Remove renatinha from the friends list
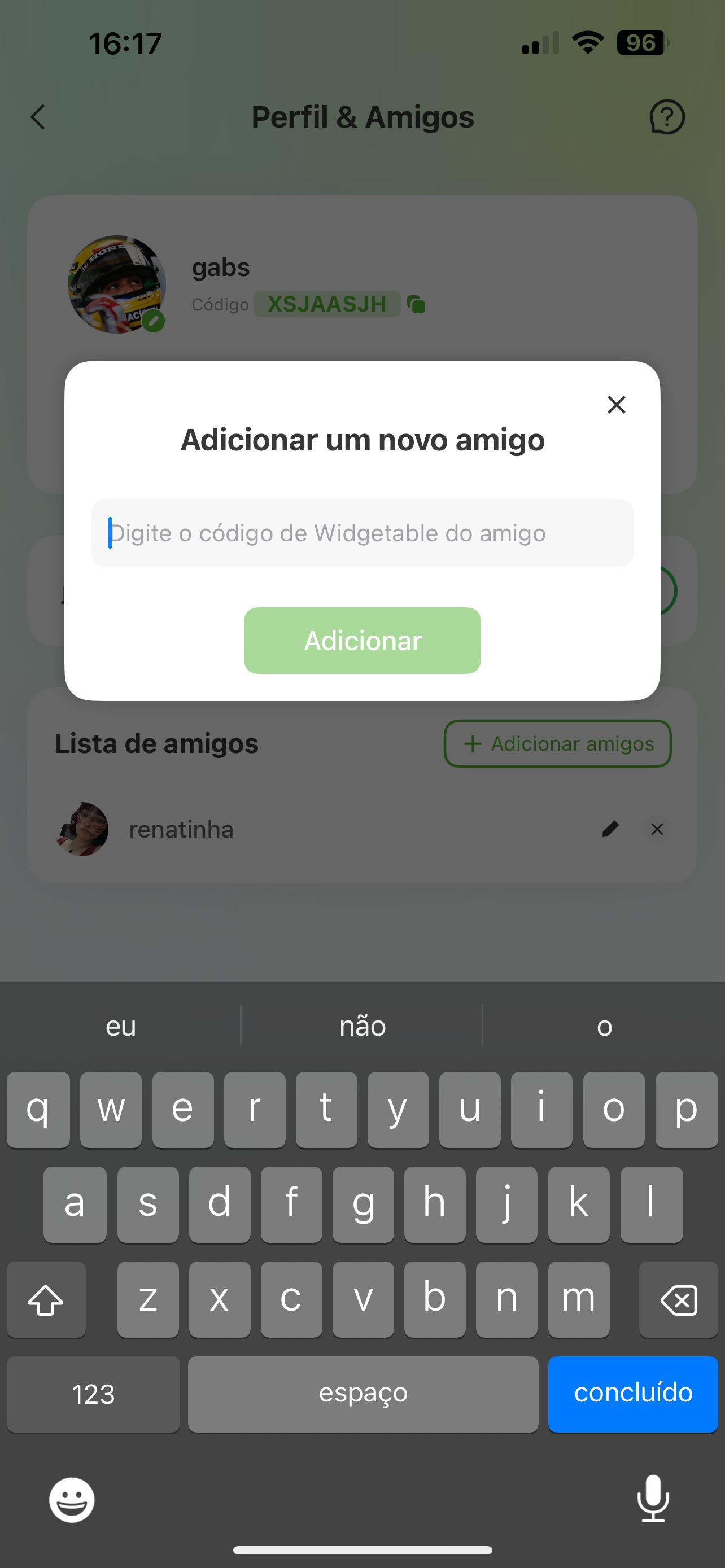Screen dimensions: 725x1568 (x=657, y=829)
